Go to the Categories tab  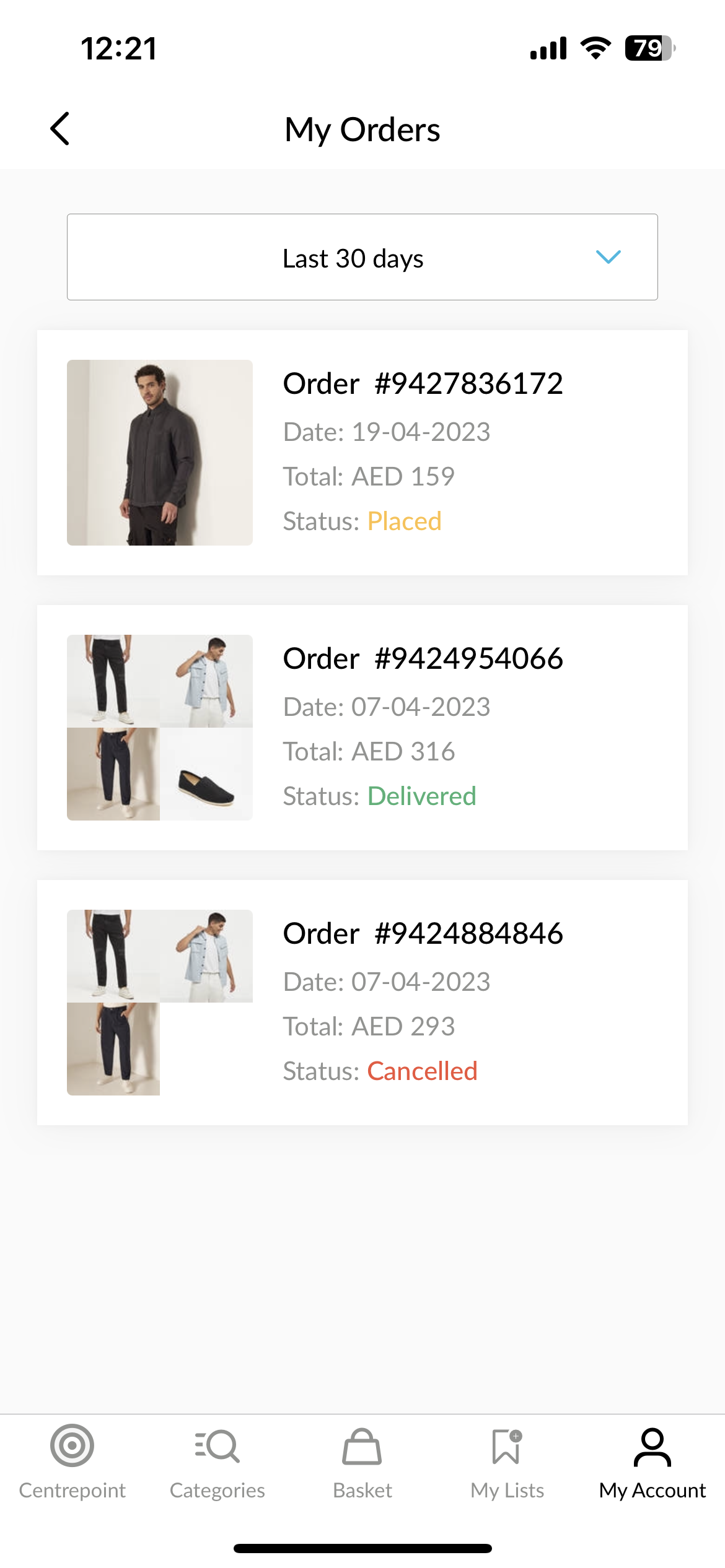point(217,1461)
